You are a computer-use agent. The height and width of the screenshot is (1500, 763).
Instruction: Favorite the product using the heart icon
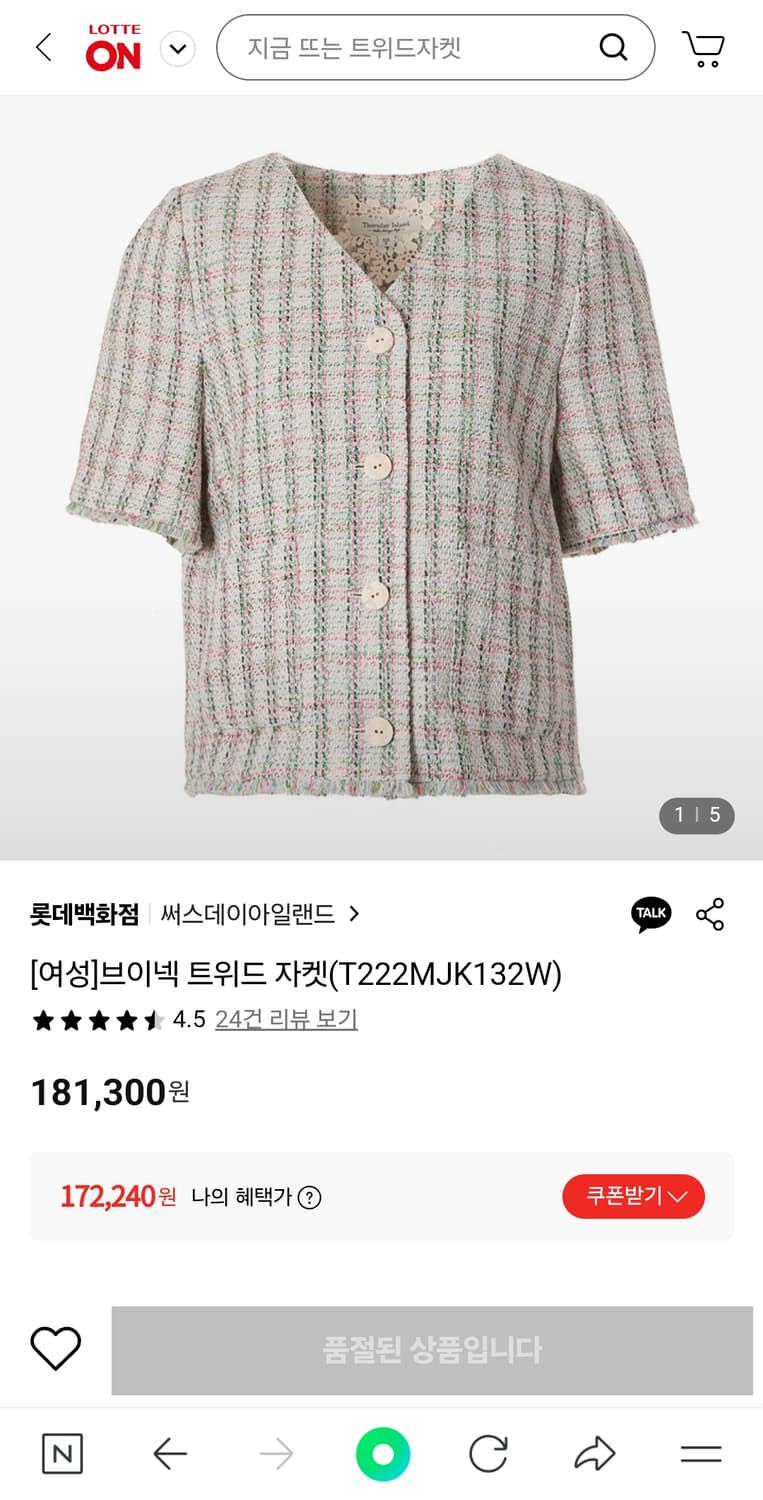pos(55,1350)
